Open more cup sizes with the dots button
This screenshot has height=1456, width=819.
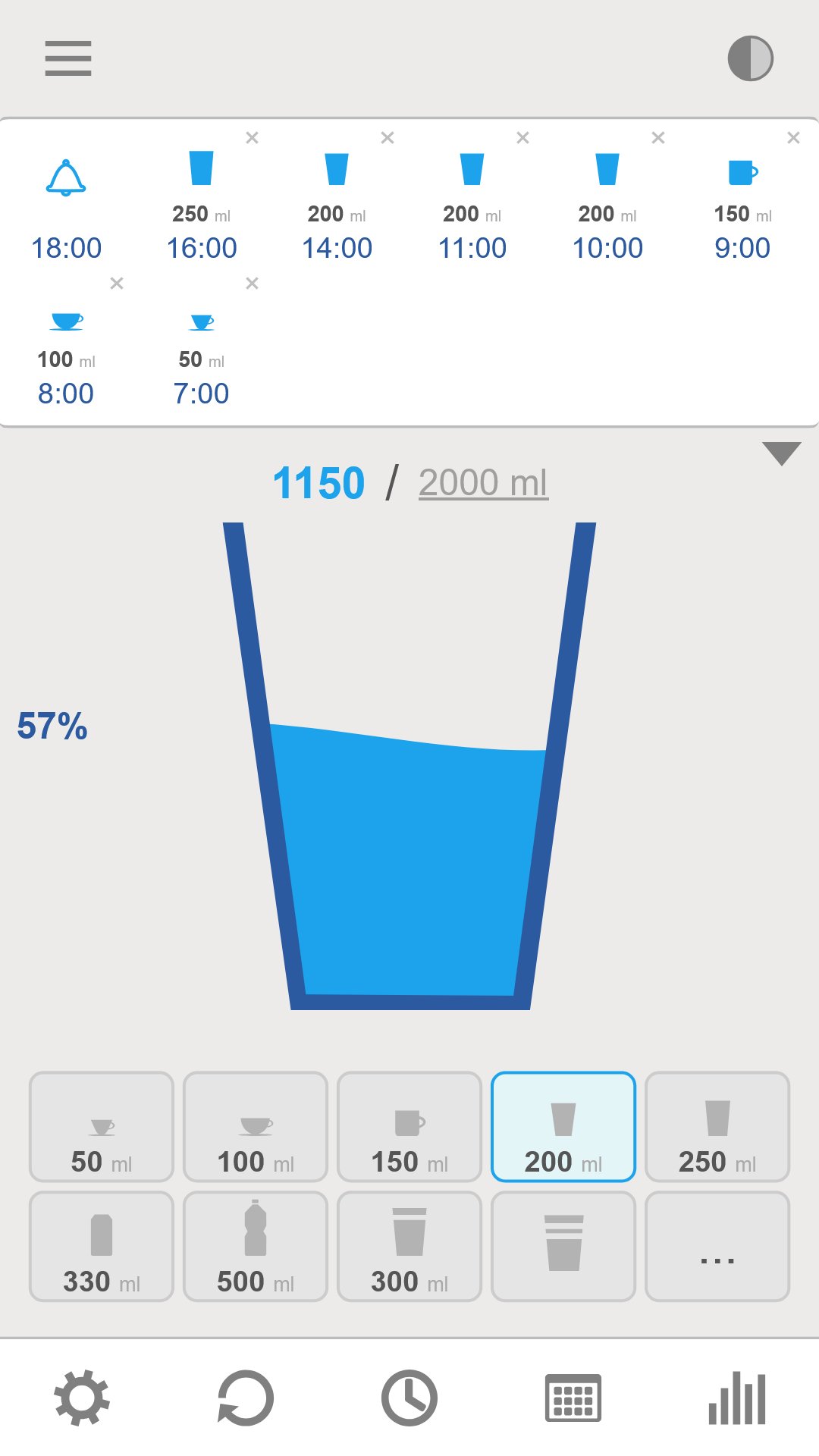point(717,1247)
